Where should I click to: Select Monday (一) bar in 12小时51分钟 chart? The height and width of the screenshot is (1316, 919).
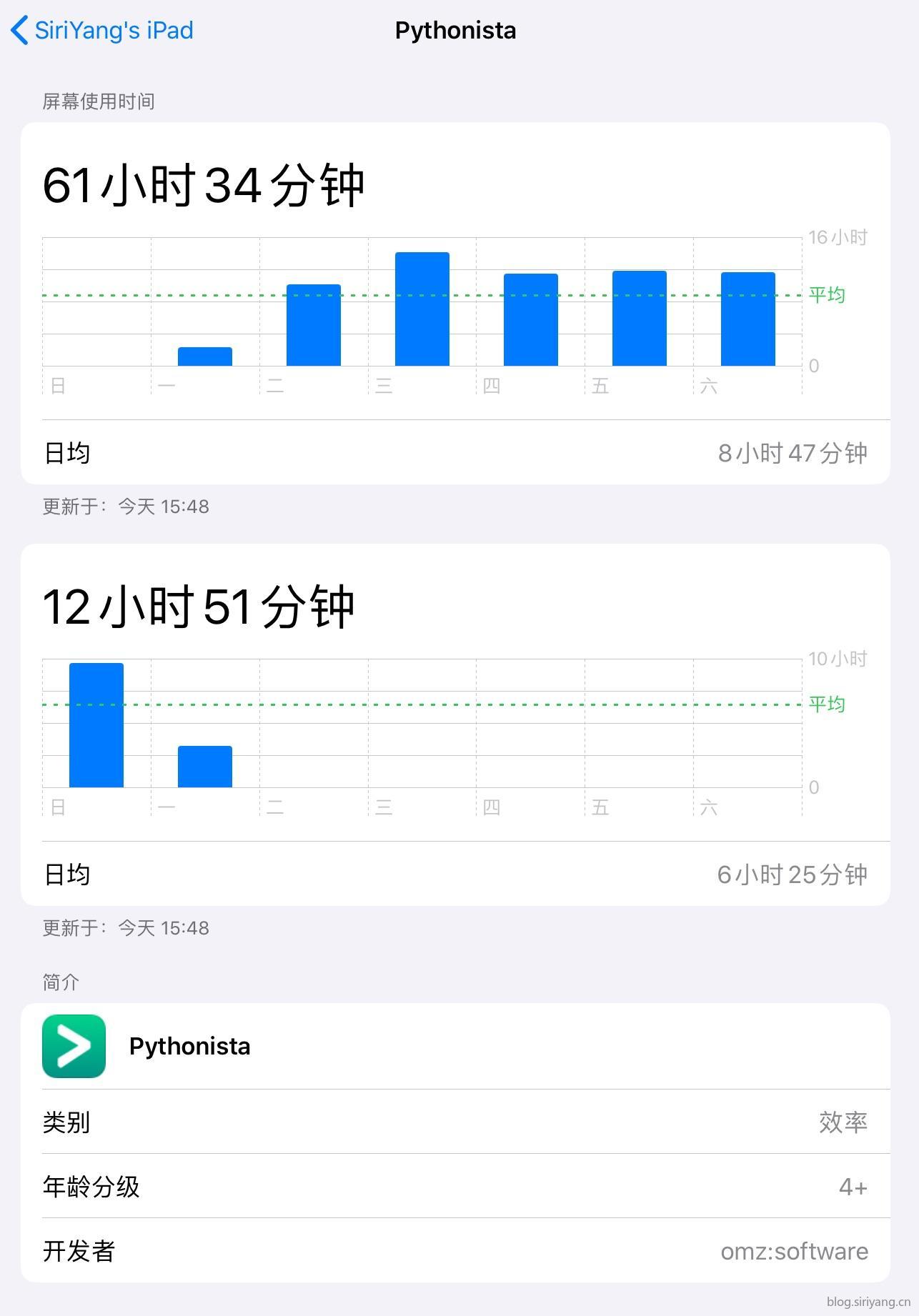coord(205,767)
